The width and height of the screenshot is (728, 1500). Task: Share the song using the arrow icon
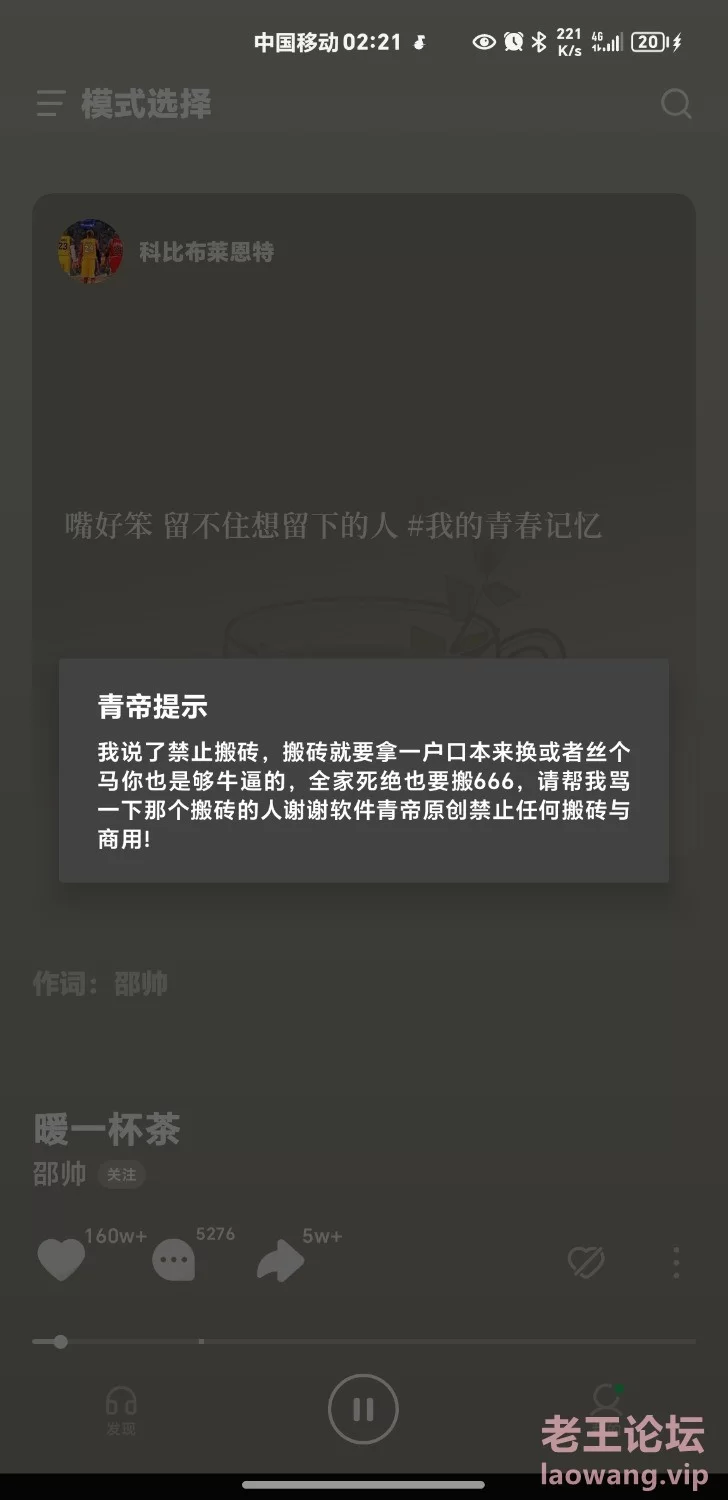(280, 1261)
